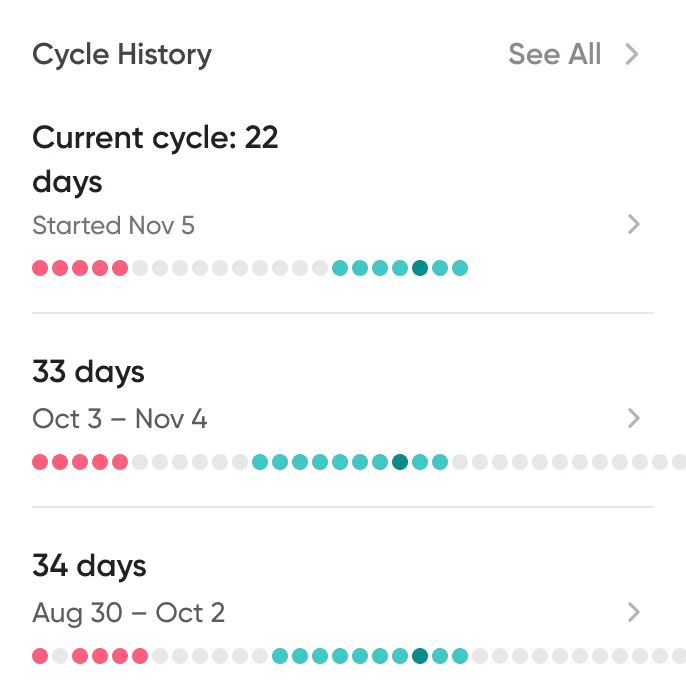The height and width of the screenshot is (696, 686).
Task: View the 33 days cycle Oct 3 – Nov 4
Action: tap(632, 418)
